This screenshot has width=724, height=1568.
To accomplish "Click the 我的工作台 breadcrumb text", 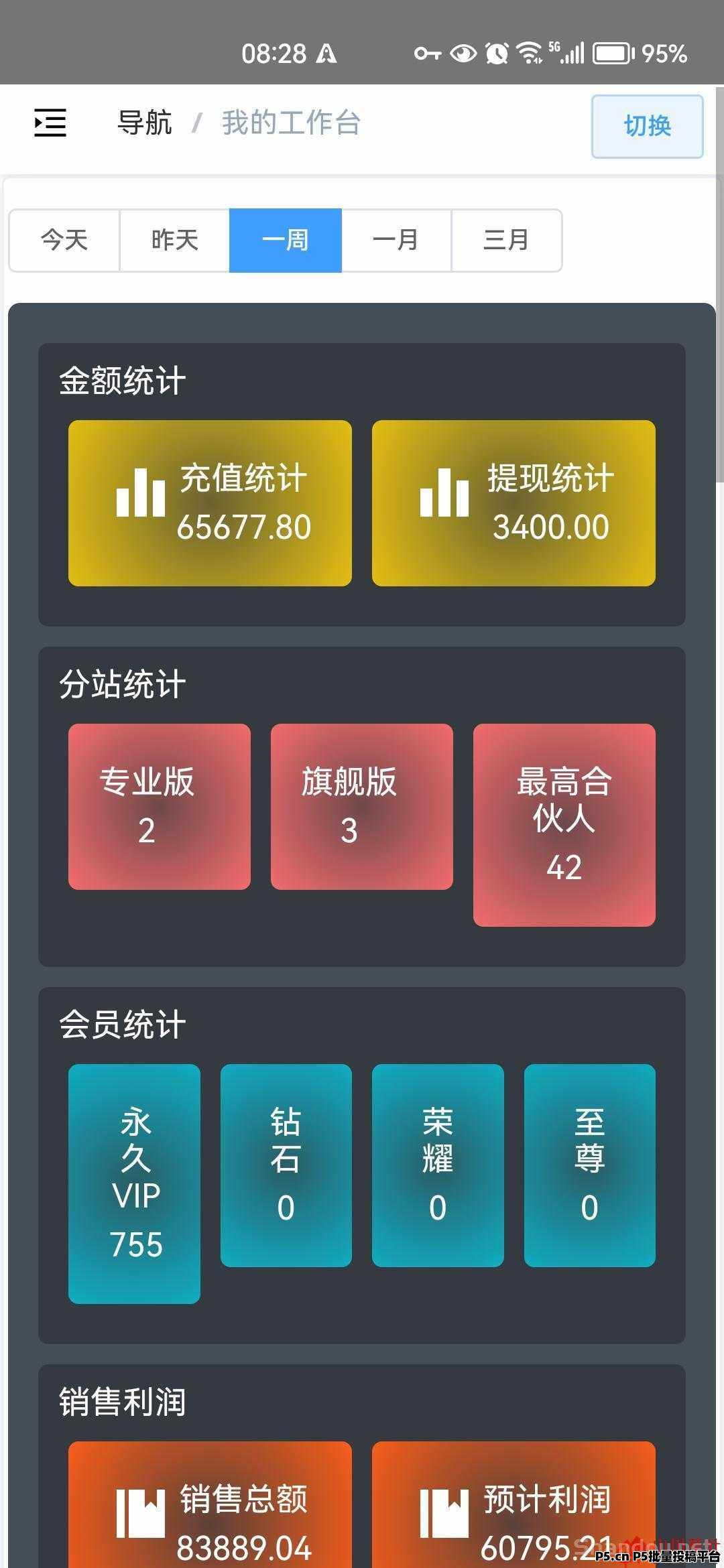I will click(291, 123).
